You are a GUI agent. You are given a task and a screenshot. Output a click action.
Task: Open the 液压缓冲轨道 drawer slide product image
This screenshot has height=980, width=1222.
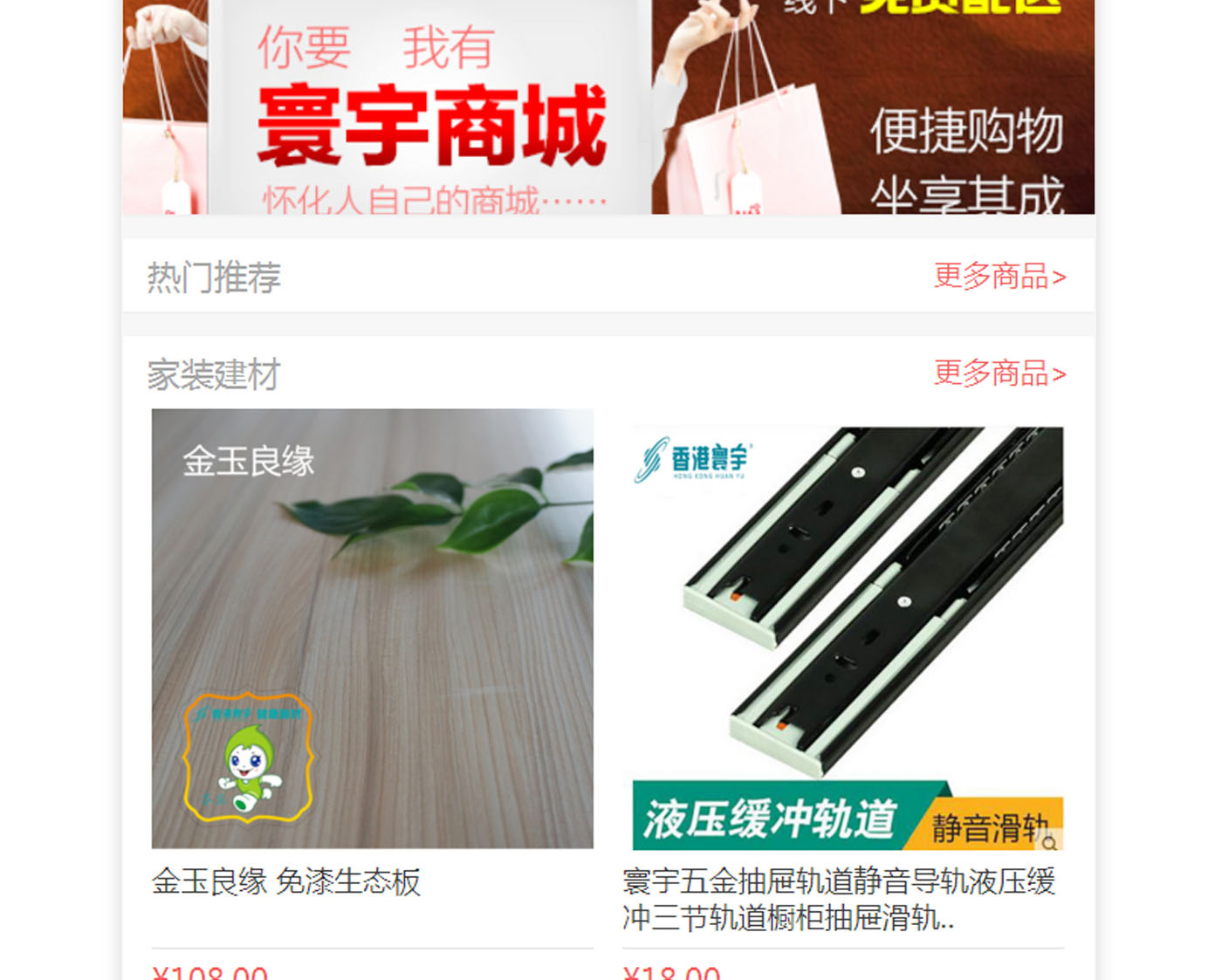pos(843,637)
